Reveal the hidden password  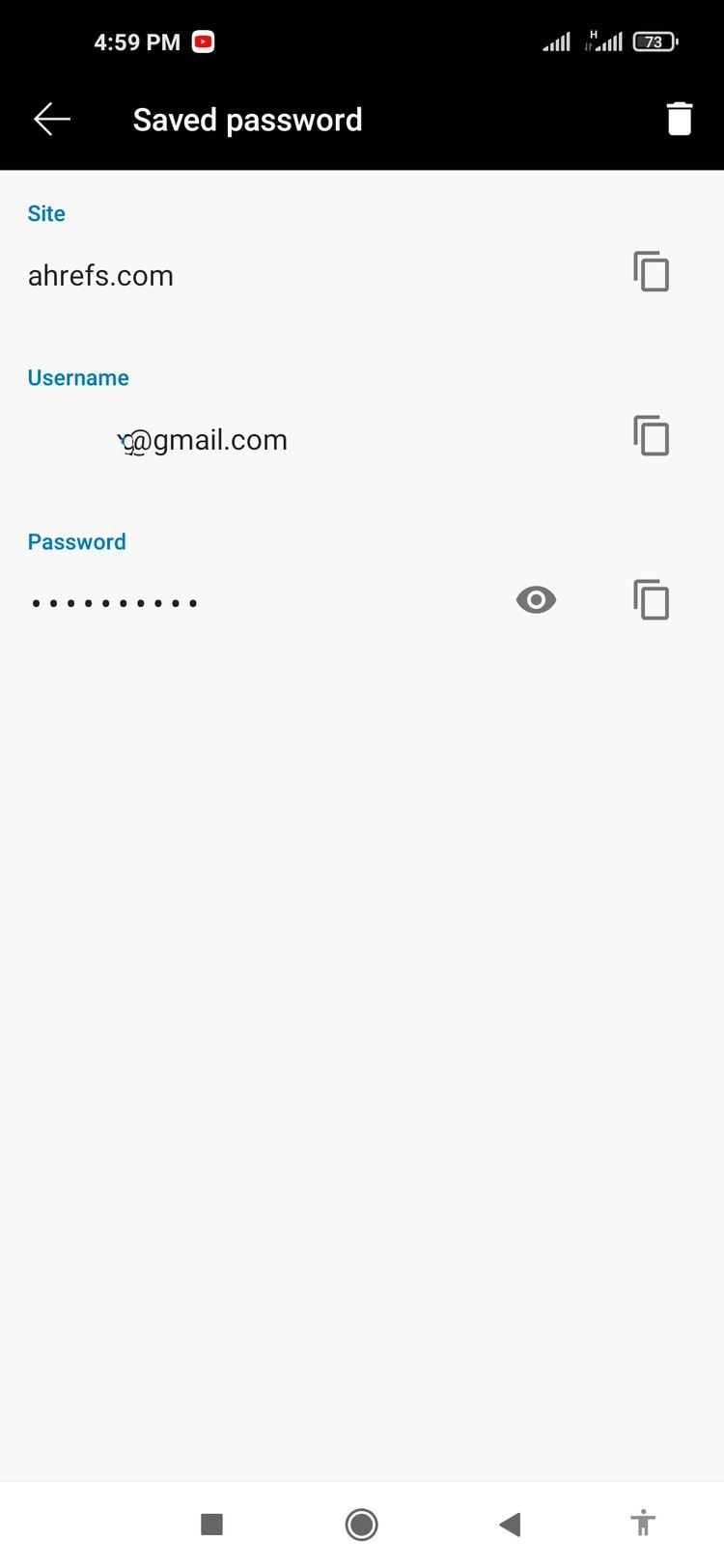536,600
